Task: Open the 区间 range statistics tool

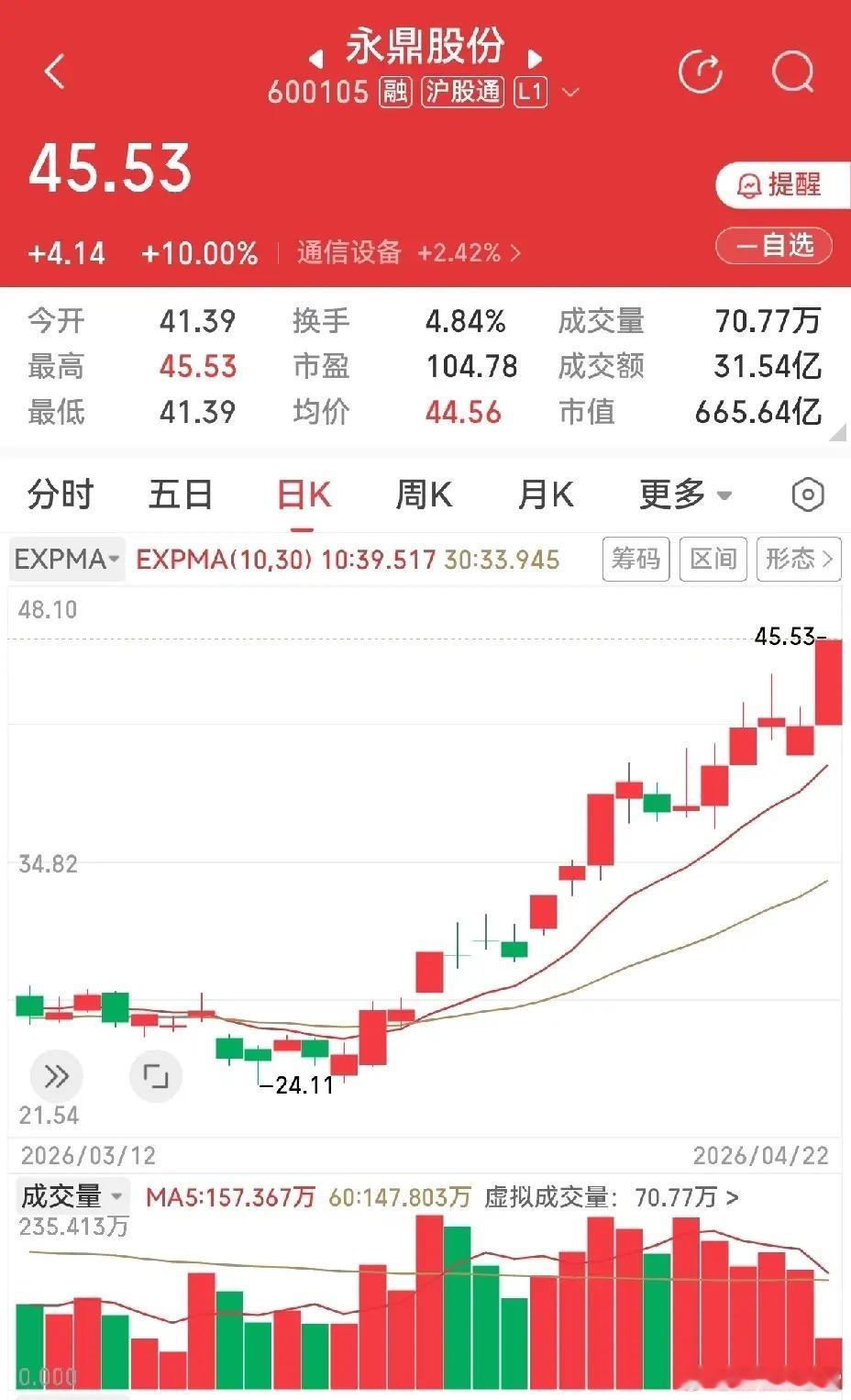Action: 713,559
